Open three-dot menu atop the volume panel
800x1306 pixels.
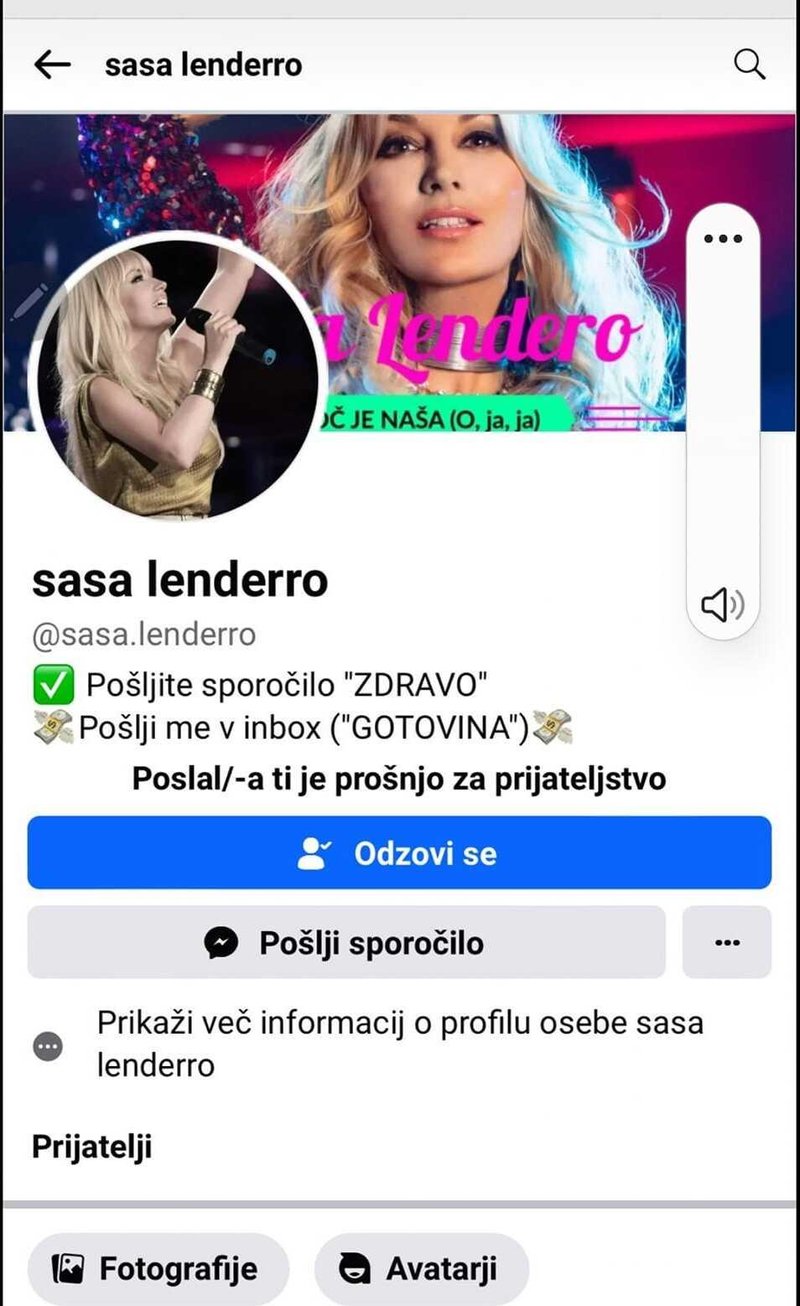click(x=723, y=239)
